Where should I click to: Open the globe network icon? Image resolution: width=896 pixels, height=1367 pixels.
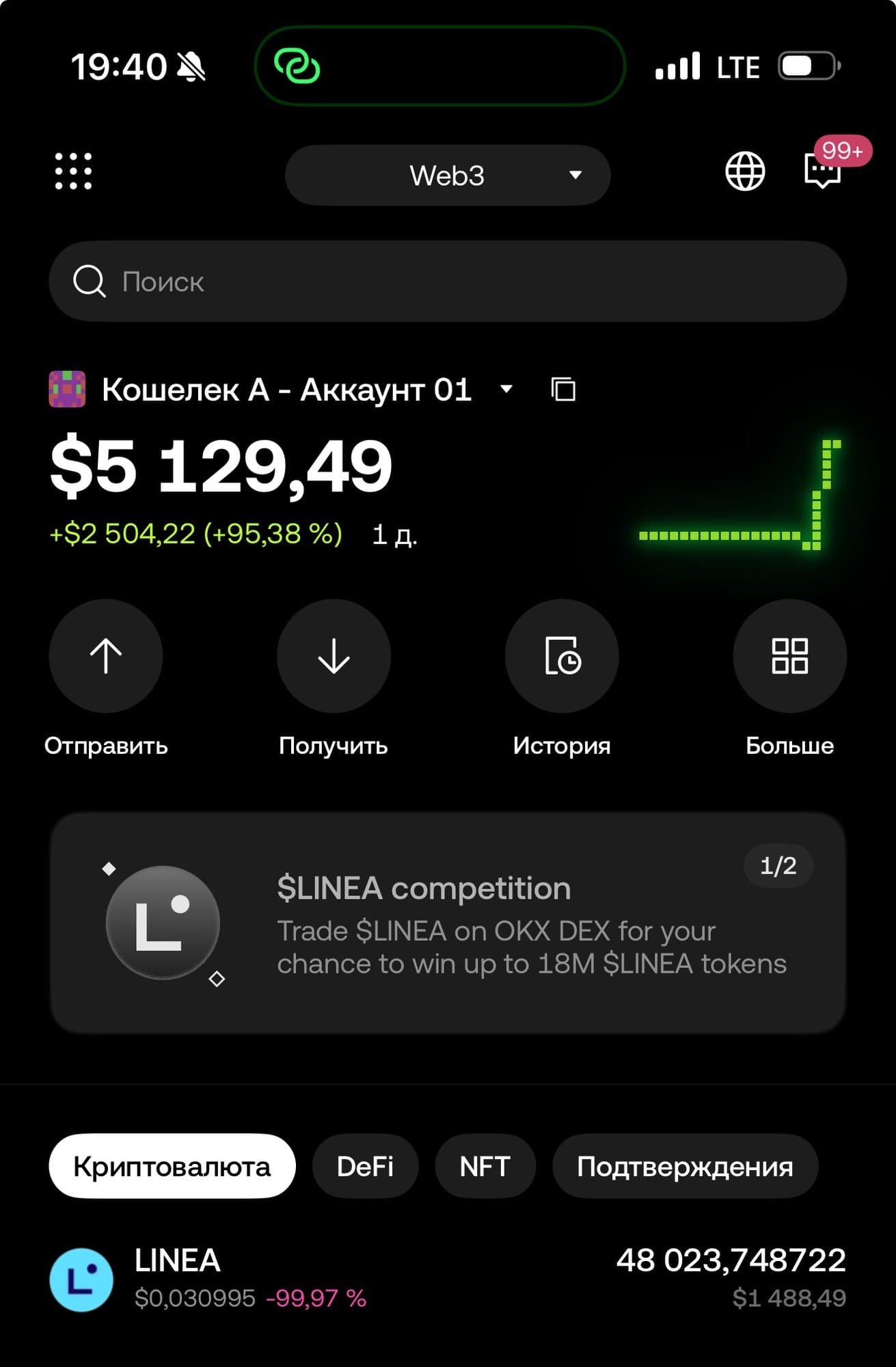tap(744, 171)
